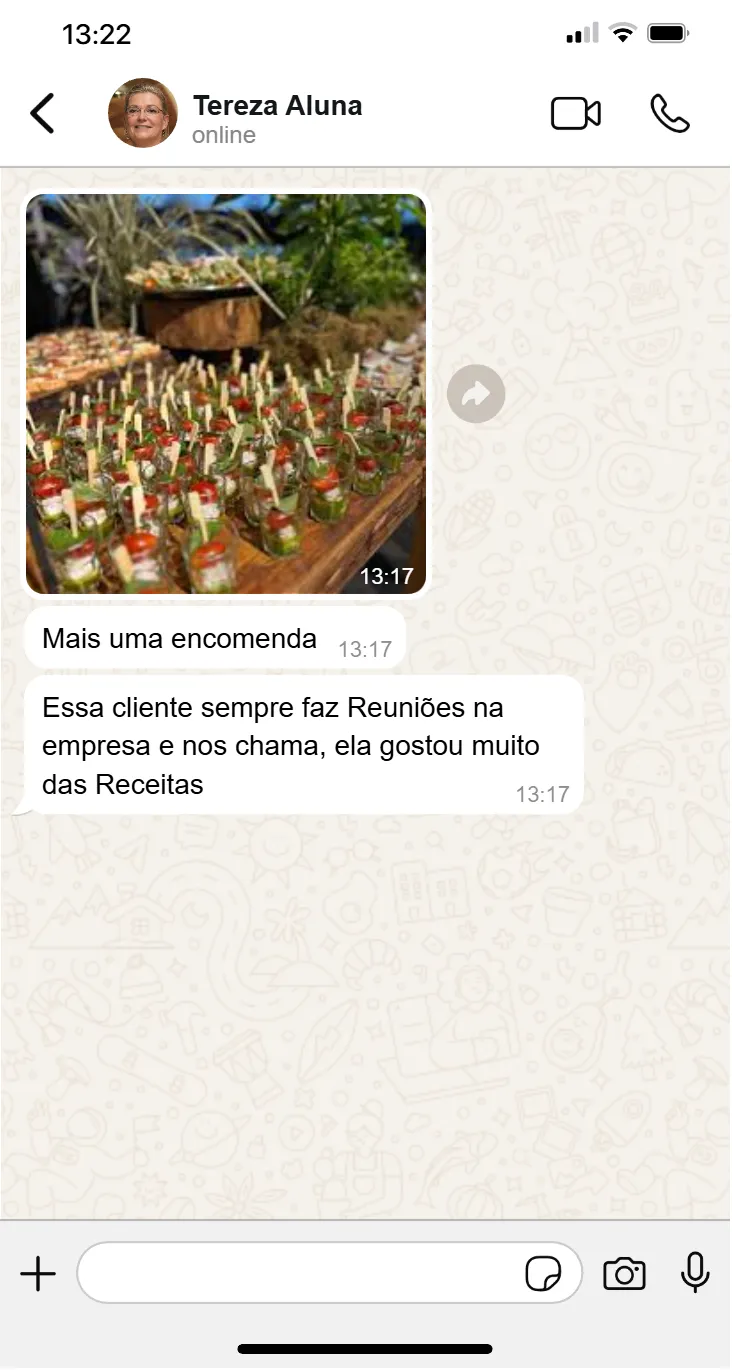Open the camera to take a photo
Viewport: 732px width, 1370px height.
click(624, 1274)
